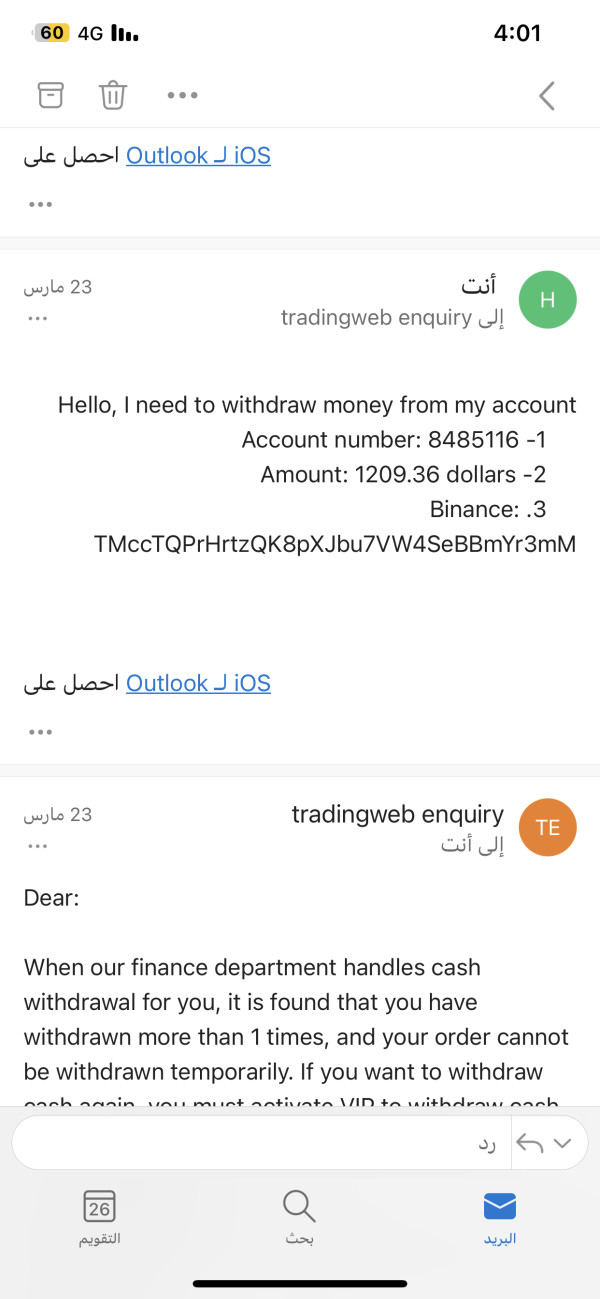Expand the quoted text dots above your message
The image size is (600, 1299).
tap(40, 204)
